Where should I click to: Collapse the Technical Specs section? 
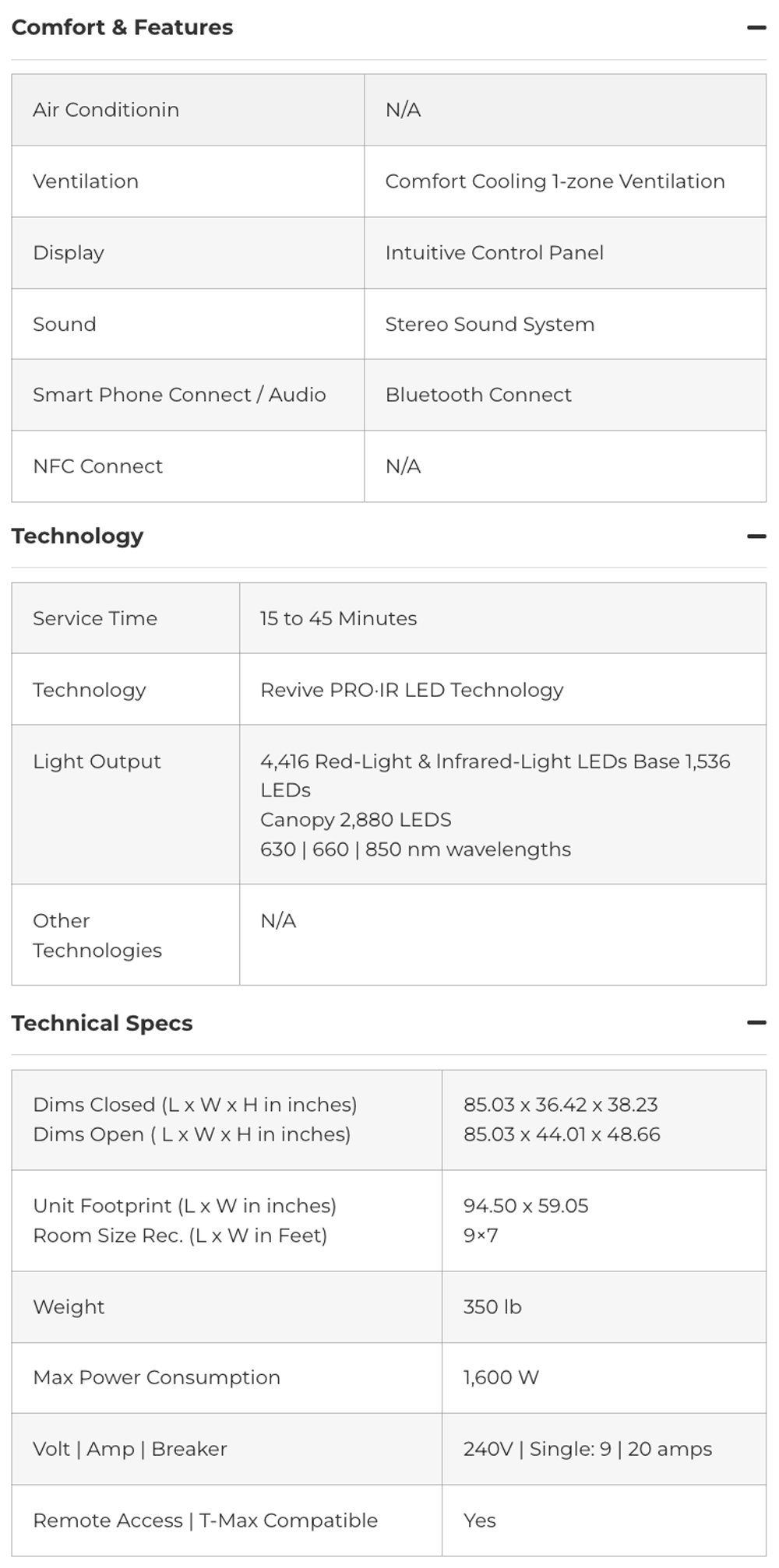click(756, 1022)
